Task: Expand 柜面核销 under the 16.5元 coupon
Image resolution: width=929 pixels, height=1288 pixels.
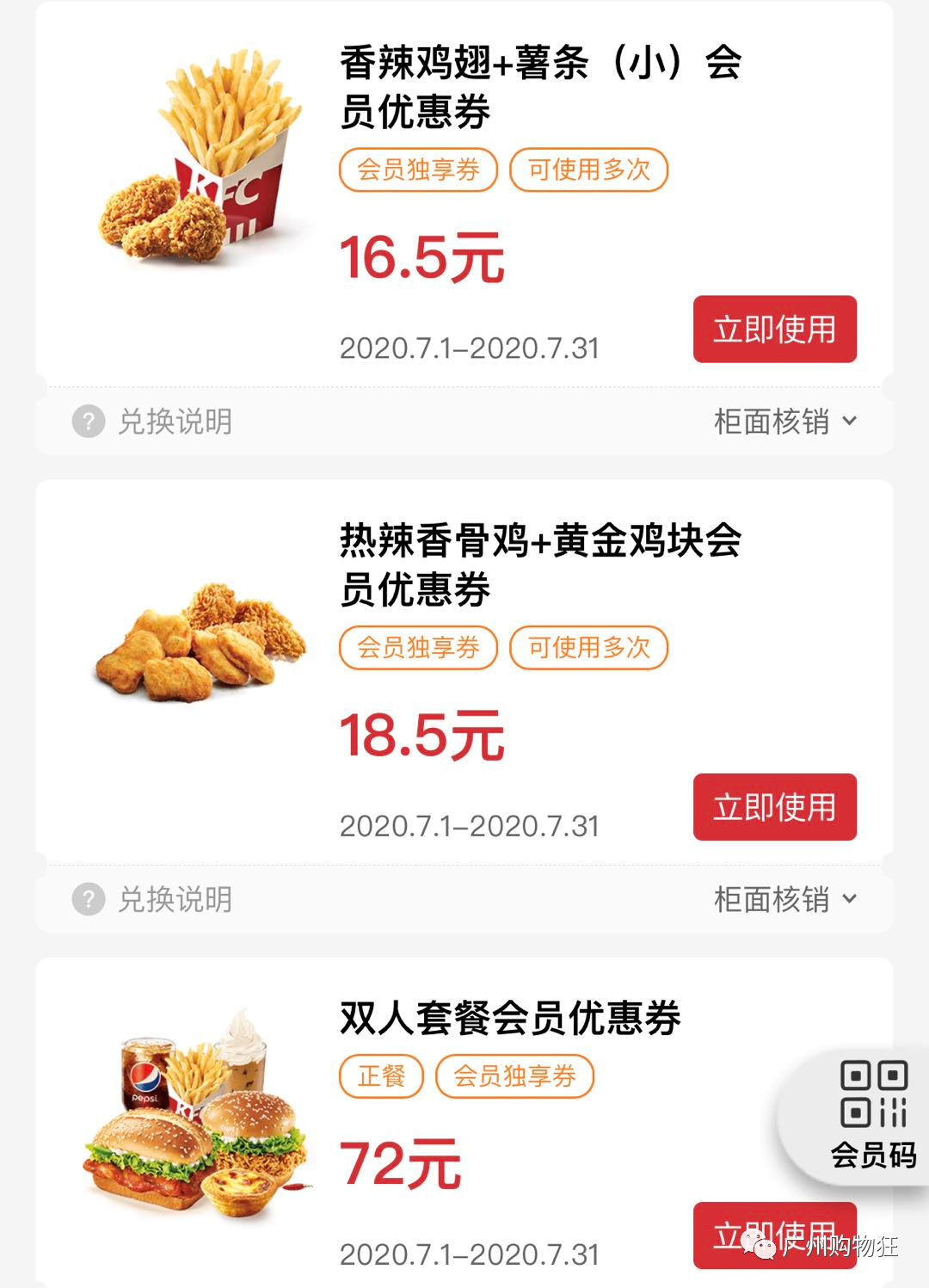Action: click(x=784, y=422)
